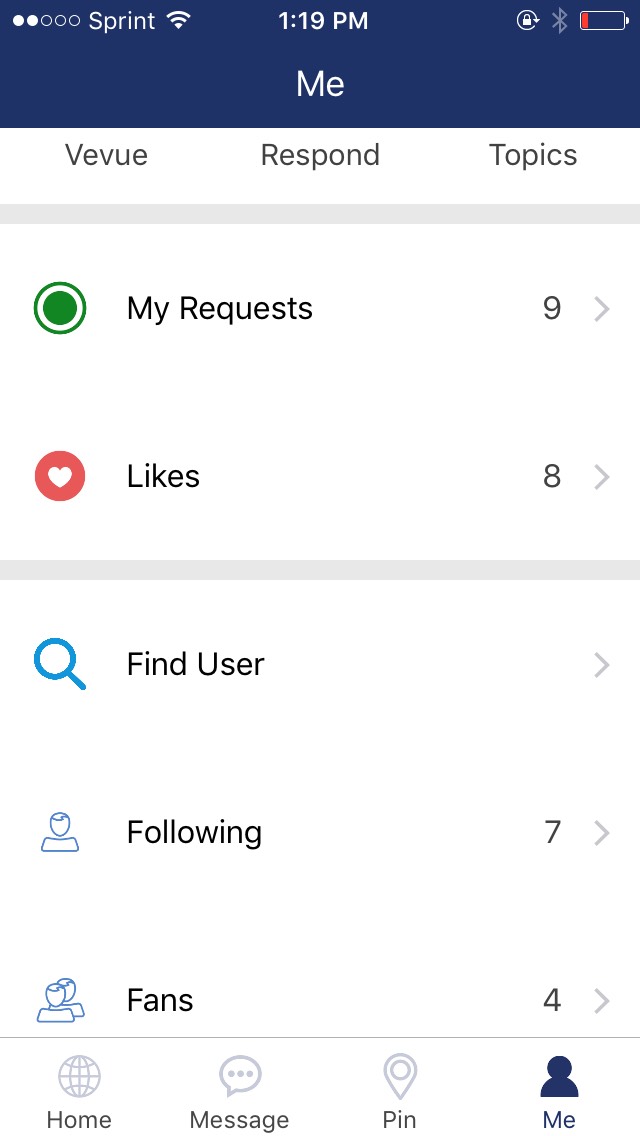Select the Topics tab
This screenshot has height=1136, width=640.
coord(533,155)
